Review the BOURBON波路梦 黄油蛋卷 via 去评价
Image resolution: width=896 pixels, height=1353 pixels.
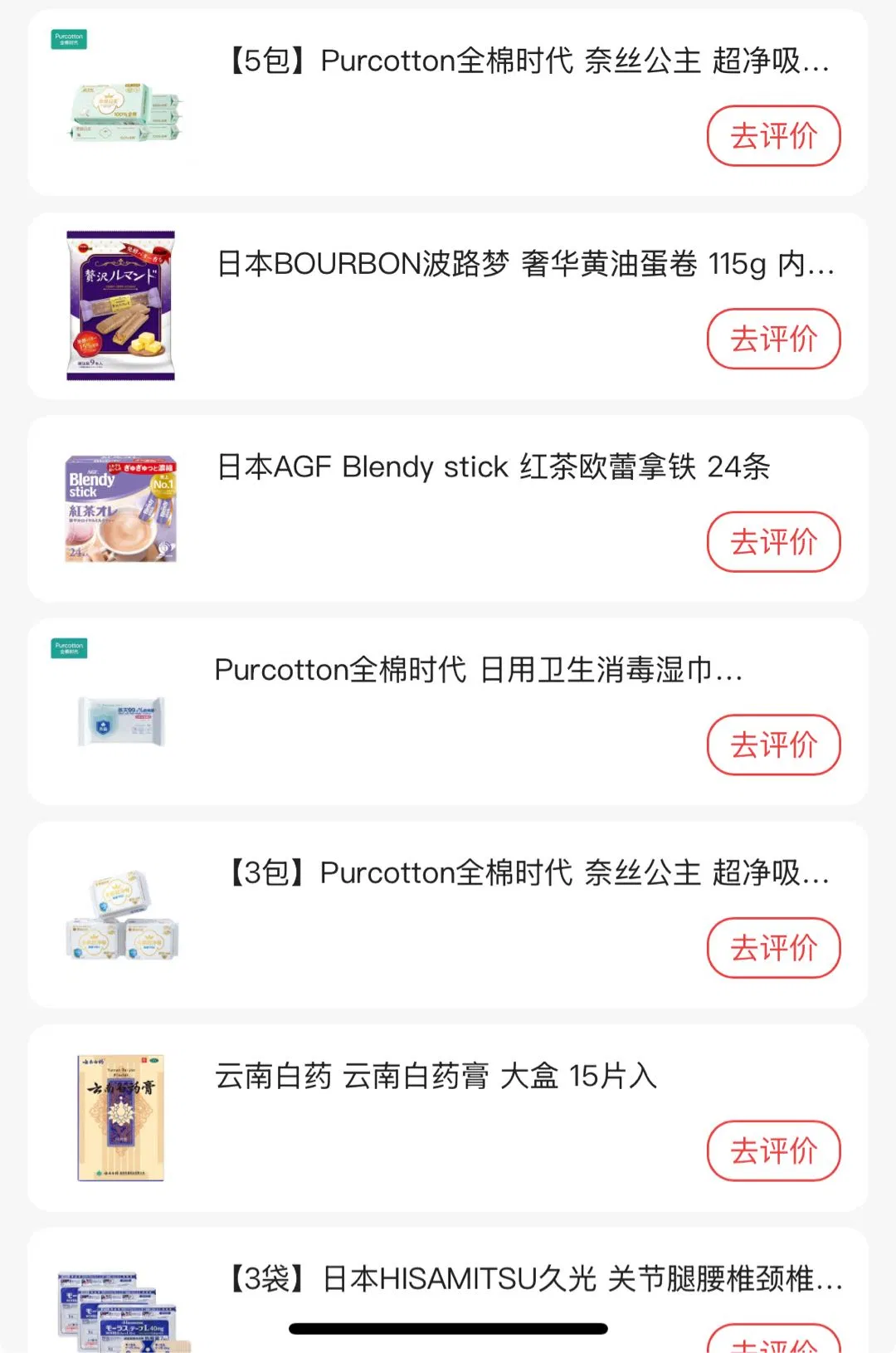coord(773,339)
